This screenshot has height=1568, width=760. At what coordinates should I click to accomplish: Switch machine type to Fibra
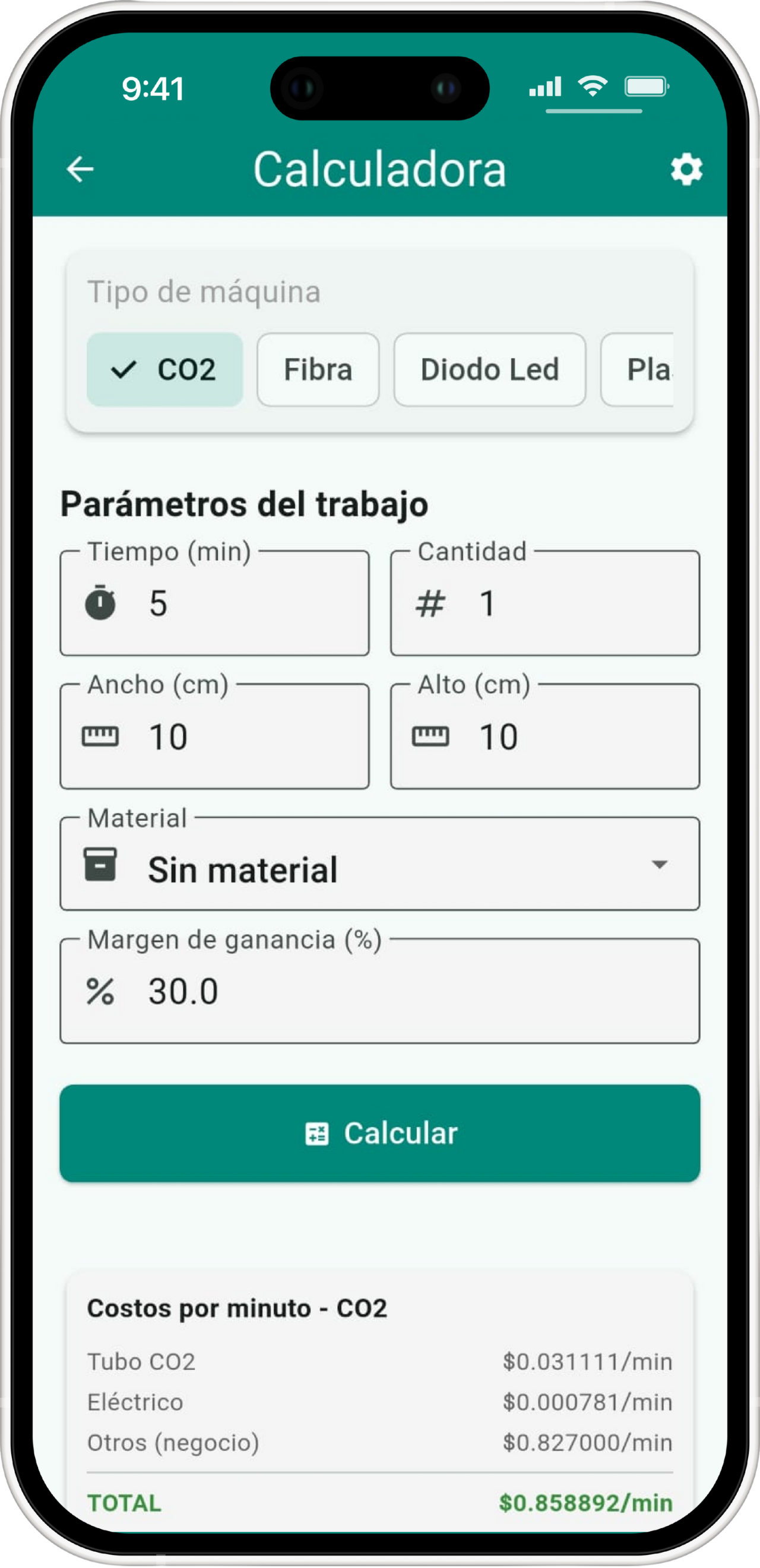coord(317,369)
